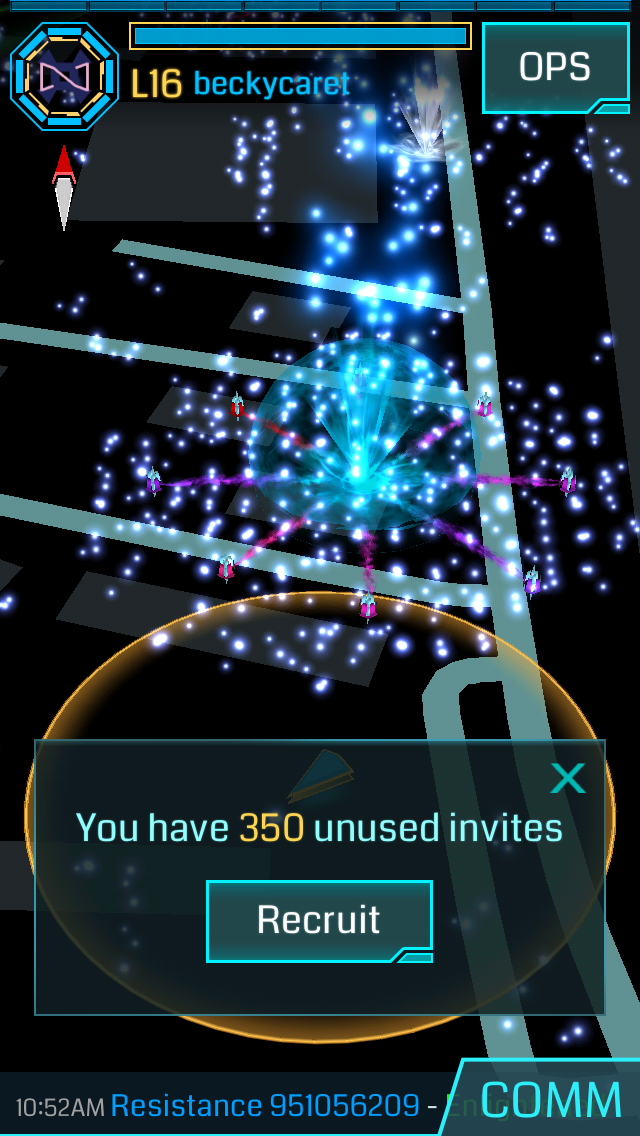Select the glowing blue portal on the map
Image resolution: width=640 pixels, height=1136 pixels.
(x=360, y=440)
